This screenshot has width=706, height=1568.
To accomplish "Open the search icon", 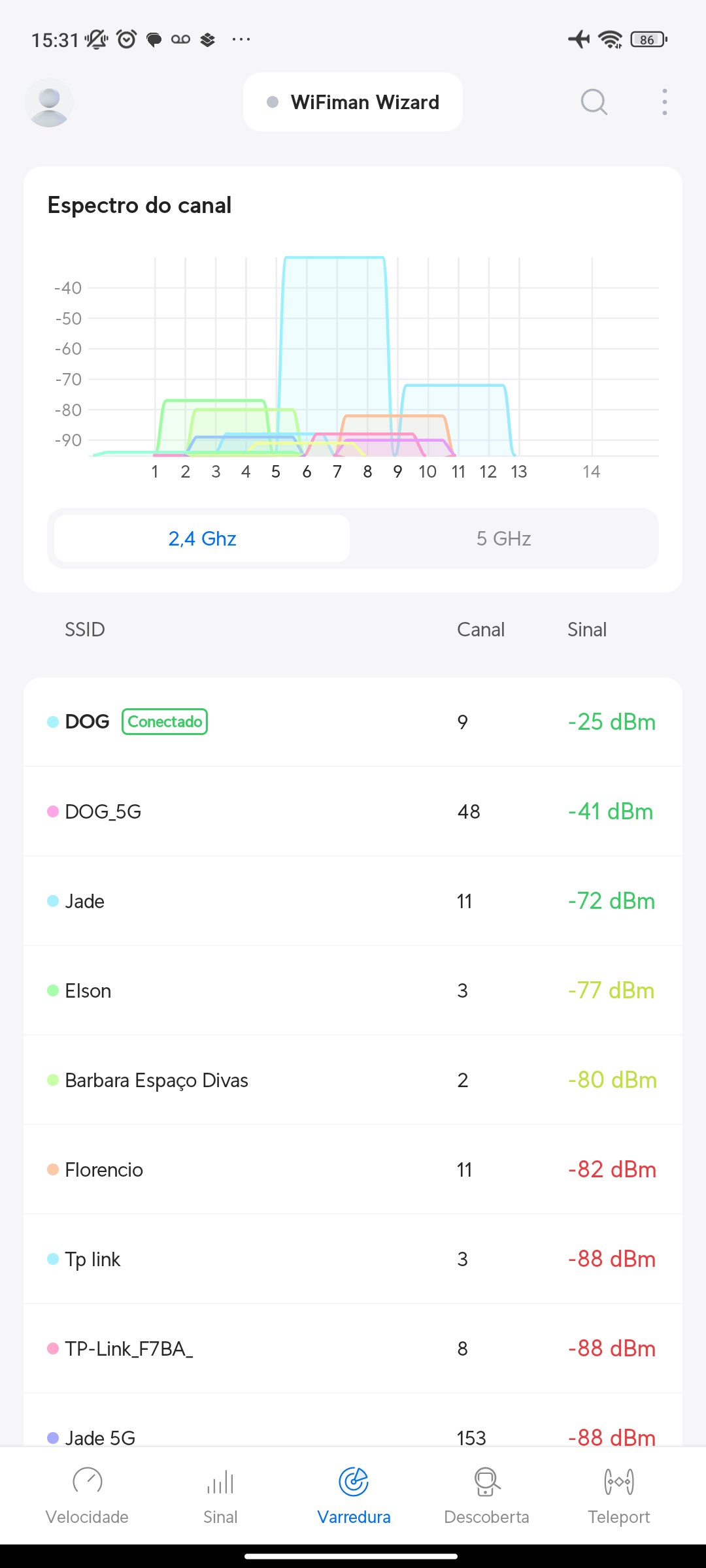I will click(594, 103).
